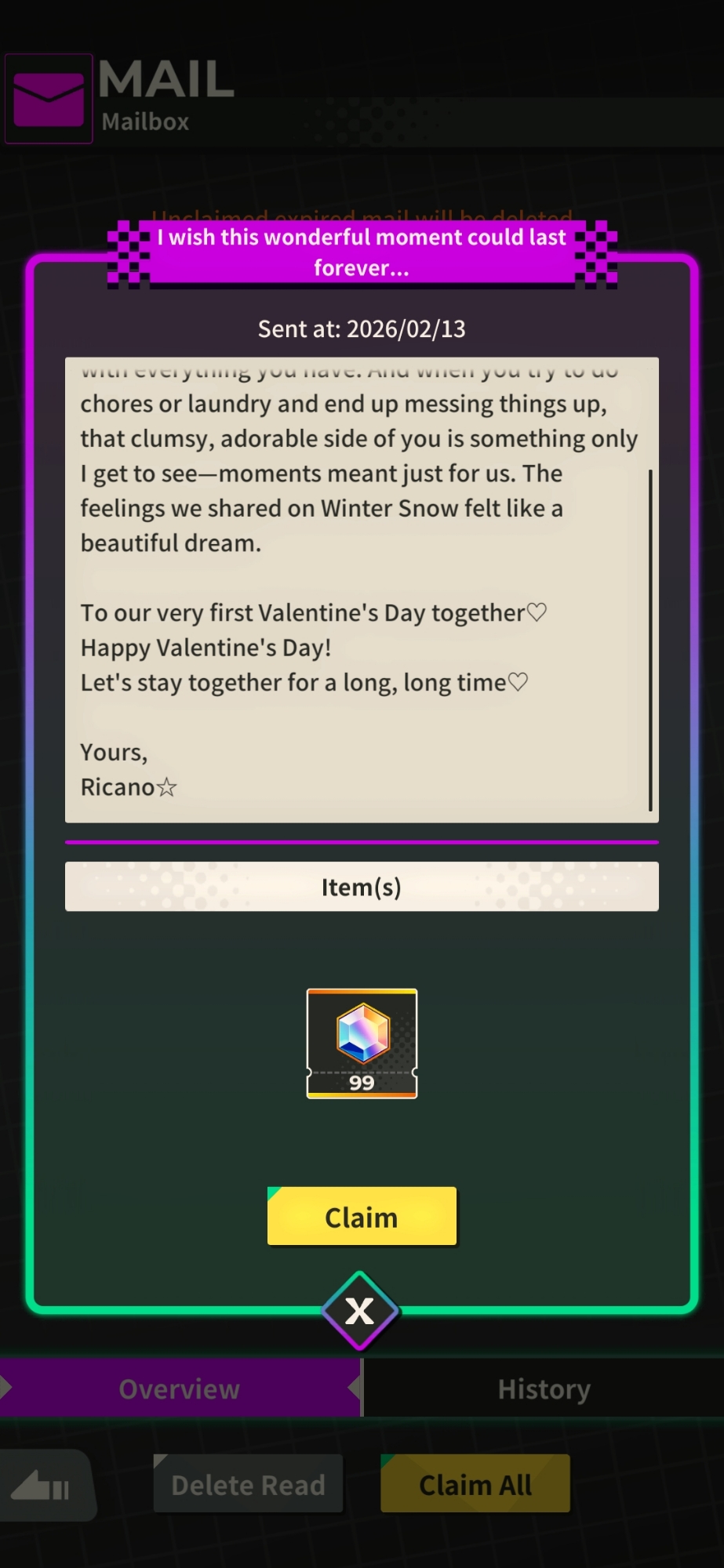Claim the mail reward
Screen dimensions: 724x1568
[362, 1216]
